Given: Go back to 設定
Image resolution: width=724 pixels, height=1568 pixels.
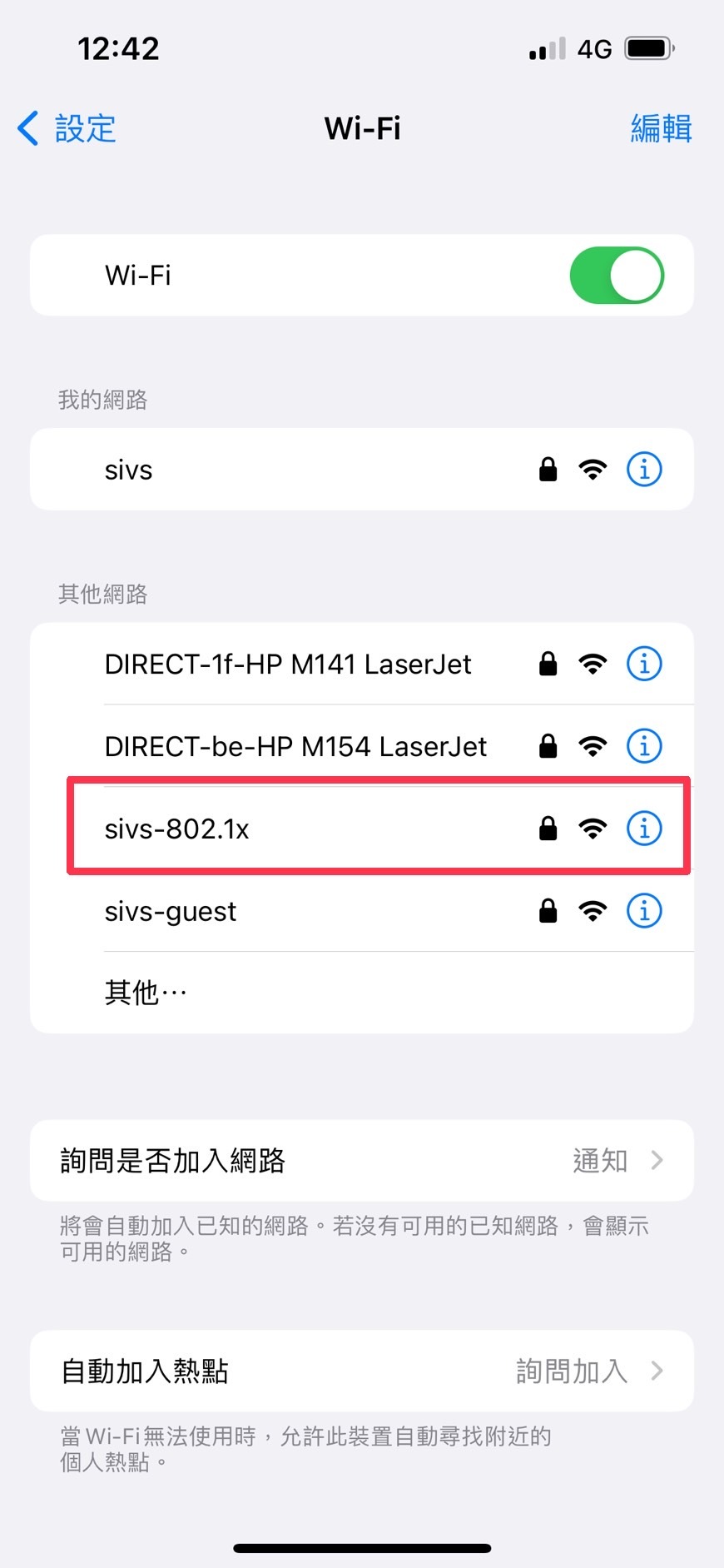Looking at the screenshot, I should coord(67,128).
